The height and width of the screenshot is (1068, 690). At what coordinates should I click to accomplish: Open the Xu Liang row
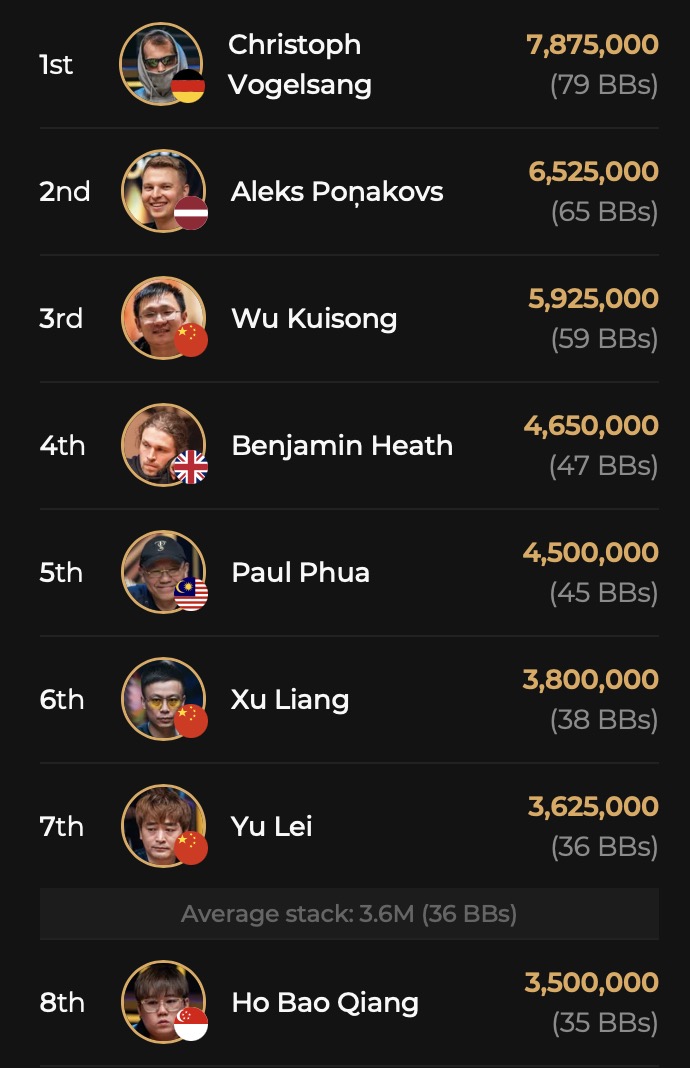click(x=290, y=700)
